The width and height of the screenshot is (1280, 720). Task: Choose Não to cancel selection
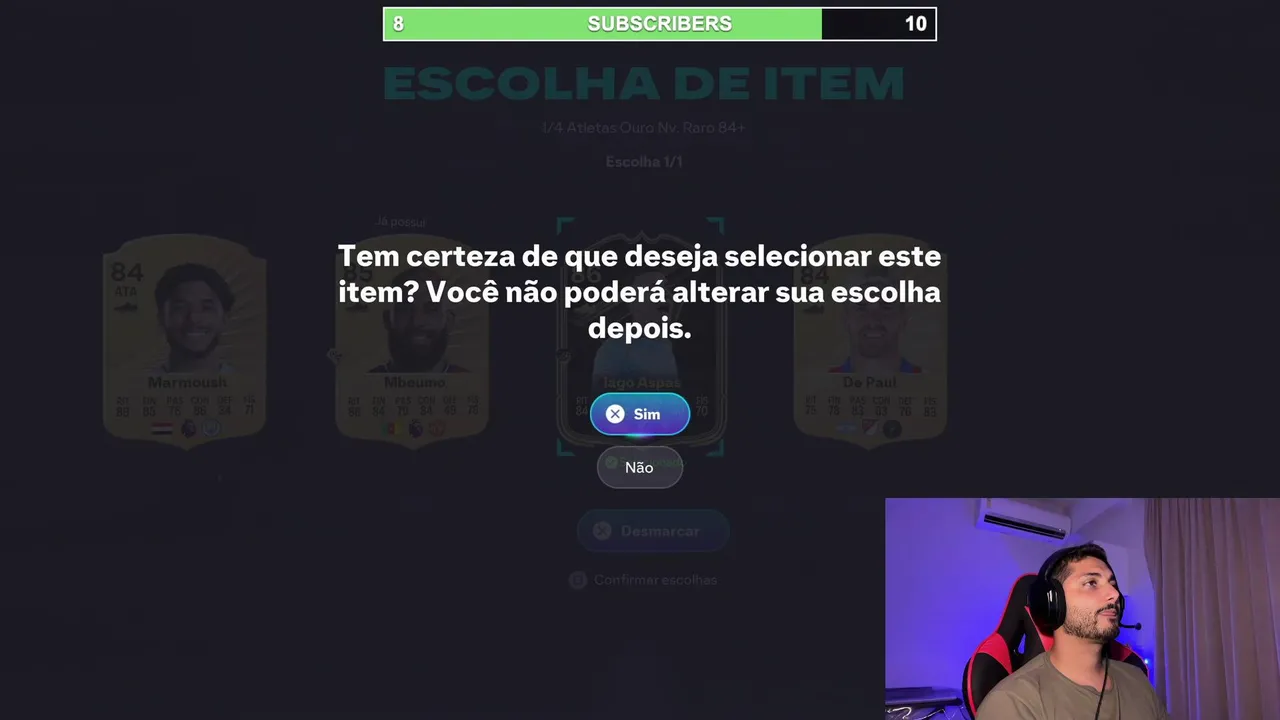point(639,468)
